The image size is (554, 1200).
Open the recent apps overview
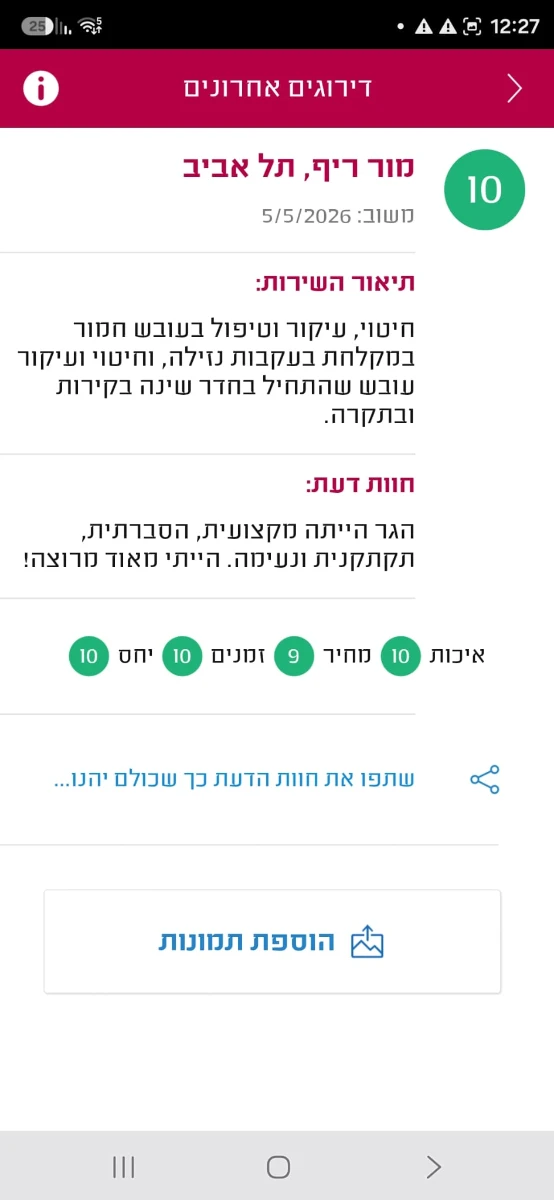click(x=124, y=1167)
